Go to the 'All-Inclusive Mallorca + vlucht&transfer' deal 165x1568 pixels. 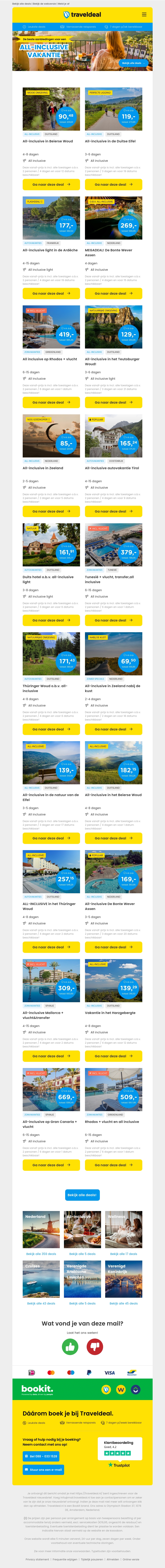pos(51,1056)
